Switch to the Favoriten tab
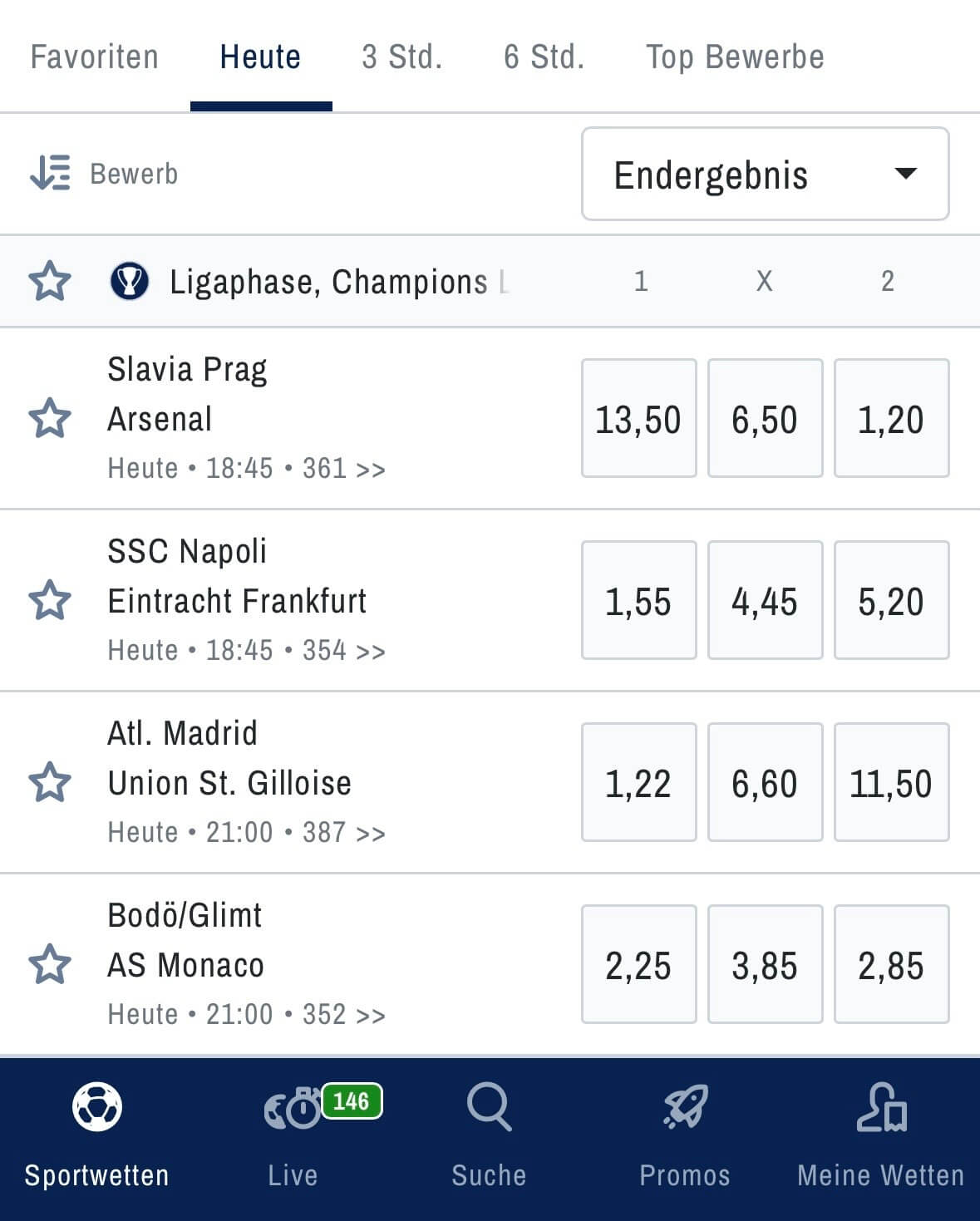This screenshot has height=1221, width=980. [x=94, y=57]
